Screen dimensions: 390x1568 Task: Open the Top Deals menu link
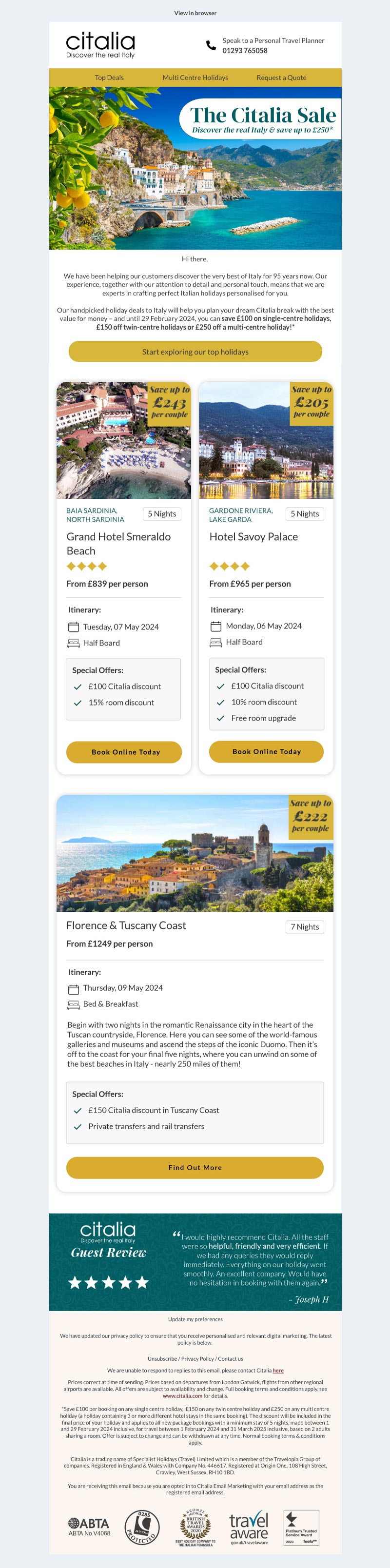pyautogui.click(x=109, y=78)
